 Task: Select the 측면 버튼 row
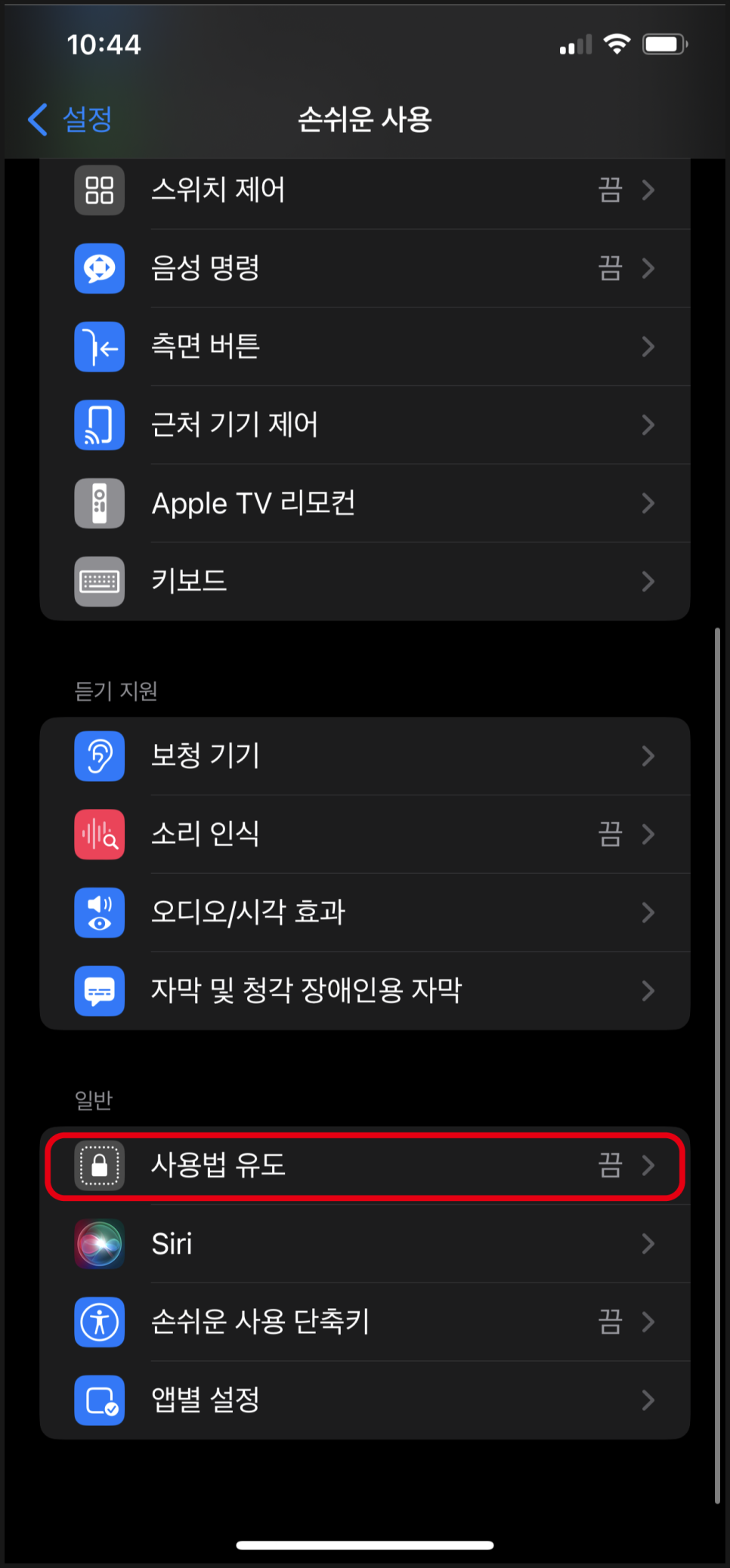coord(364,347)
